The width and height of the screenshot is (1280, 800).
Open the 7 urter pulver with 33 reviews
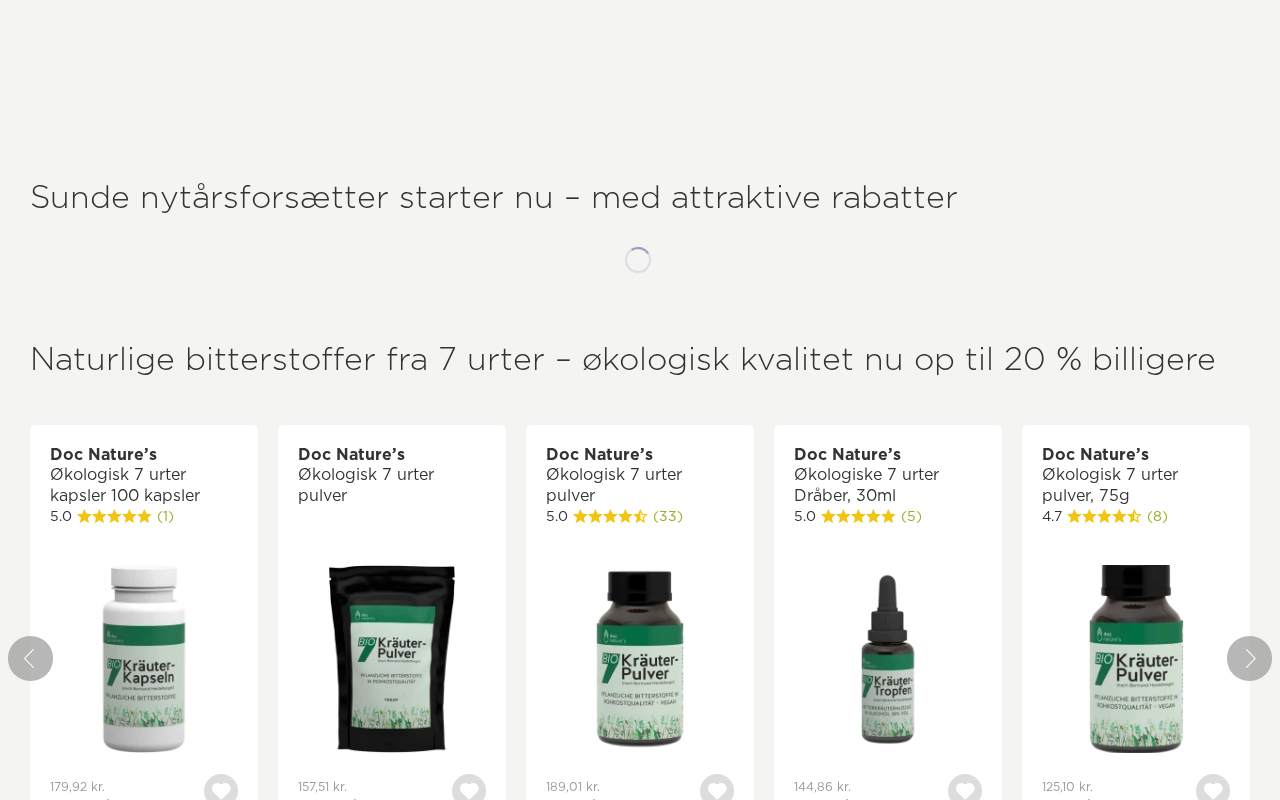pos(614,485)
